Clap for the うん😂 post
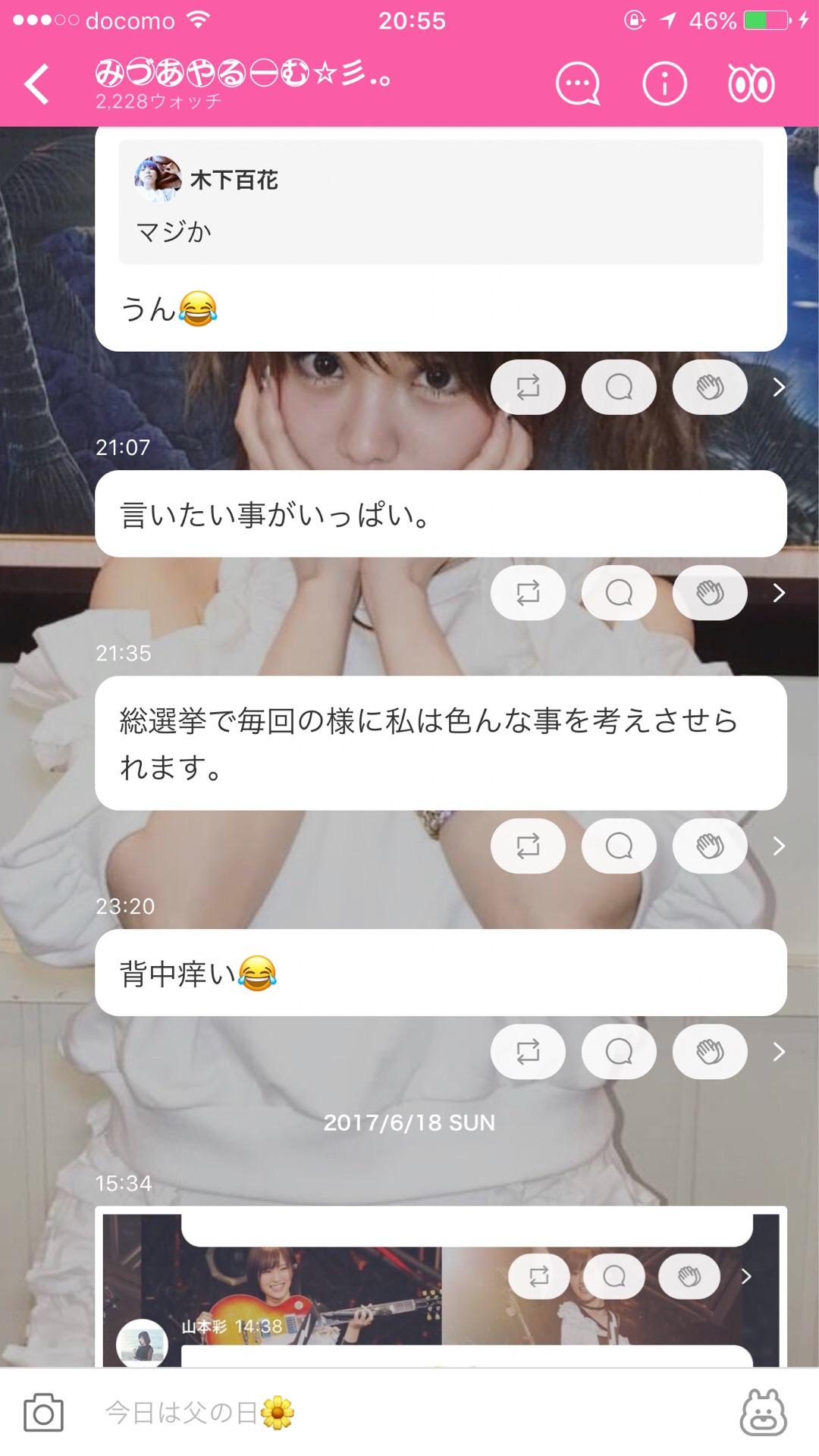The height and width of the screenshot is (1456, 819). (x=709, y=387)
